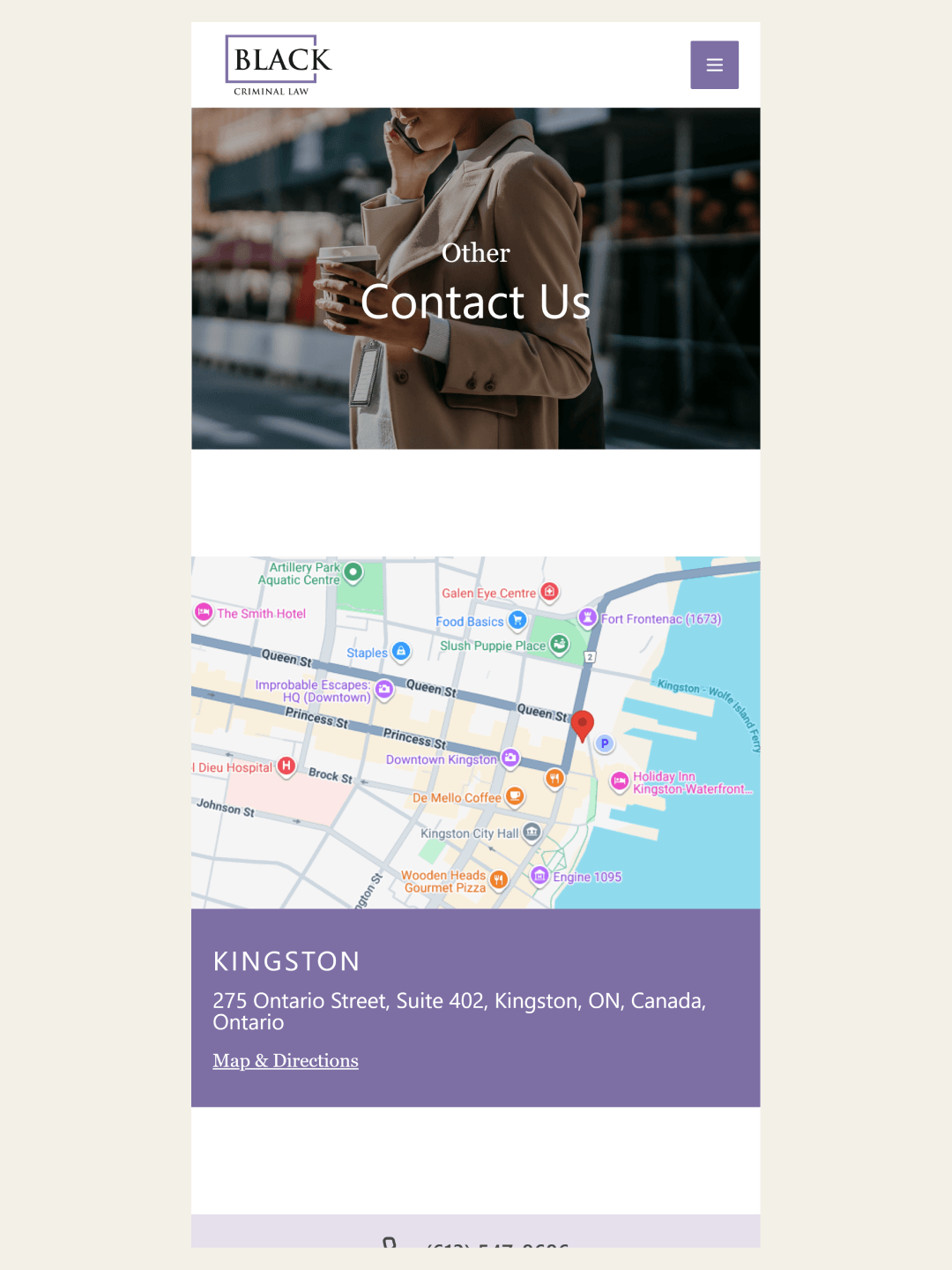This screenshot has width=952, height=1270.
Task: Click the Black Criminal Law logo
Action: (x=273, y=63)
